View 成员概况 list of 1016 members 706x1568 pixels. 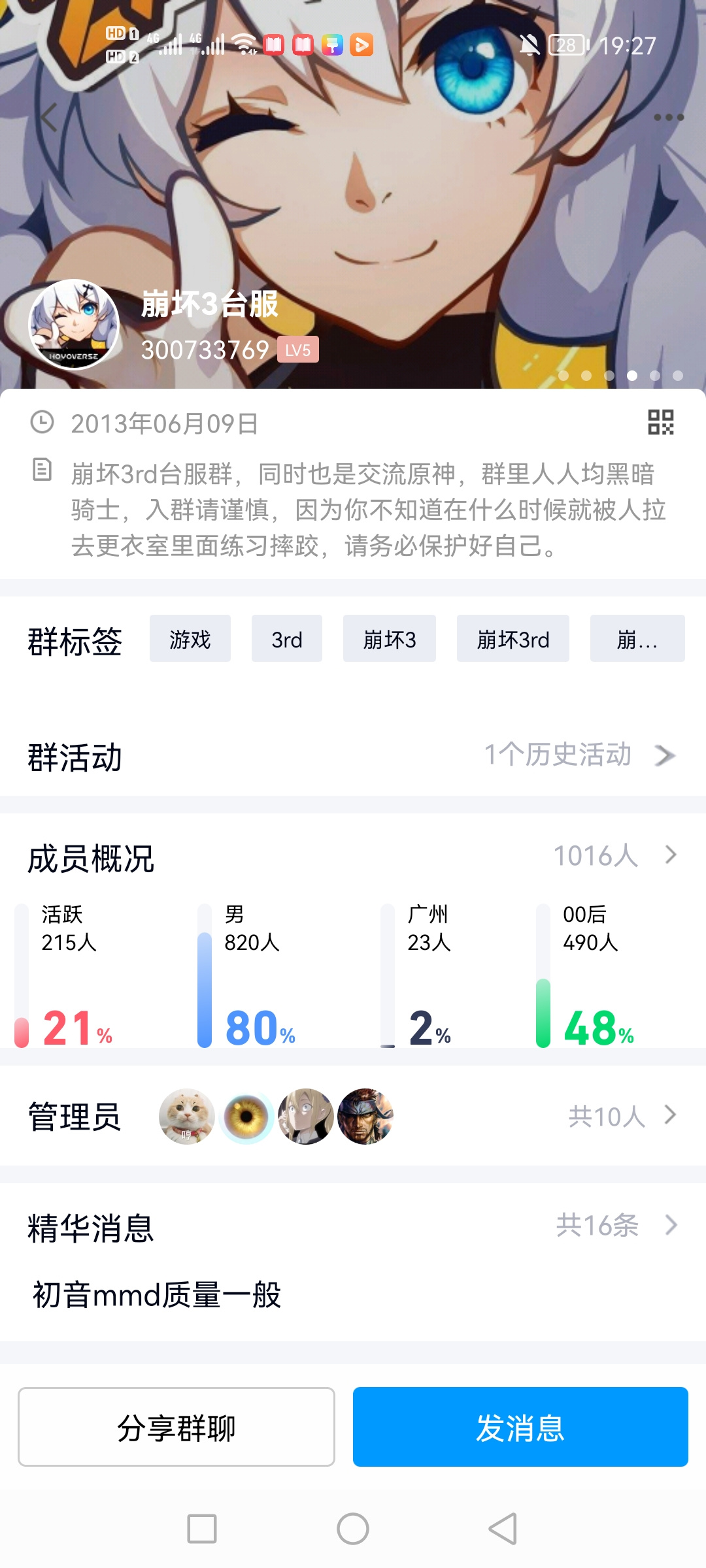(x=353, y=857)
